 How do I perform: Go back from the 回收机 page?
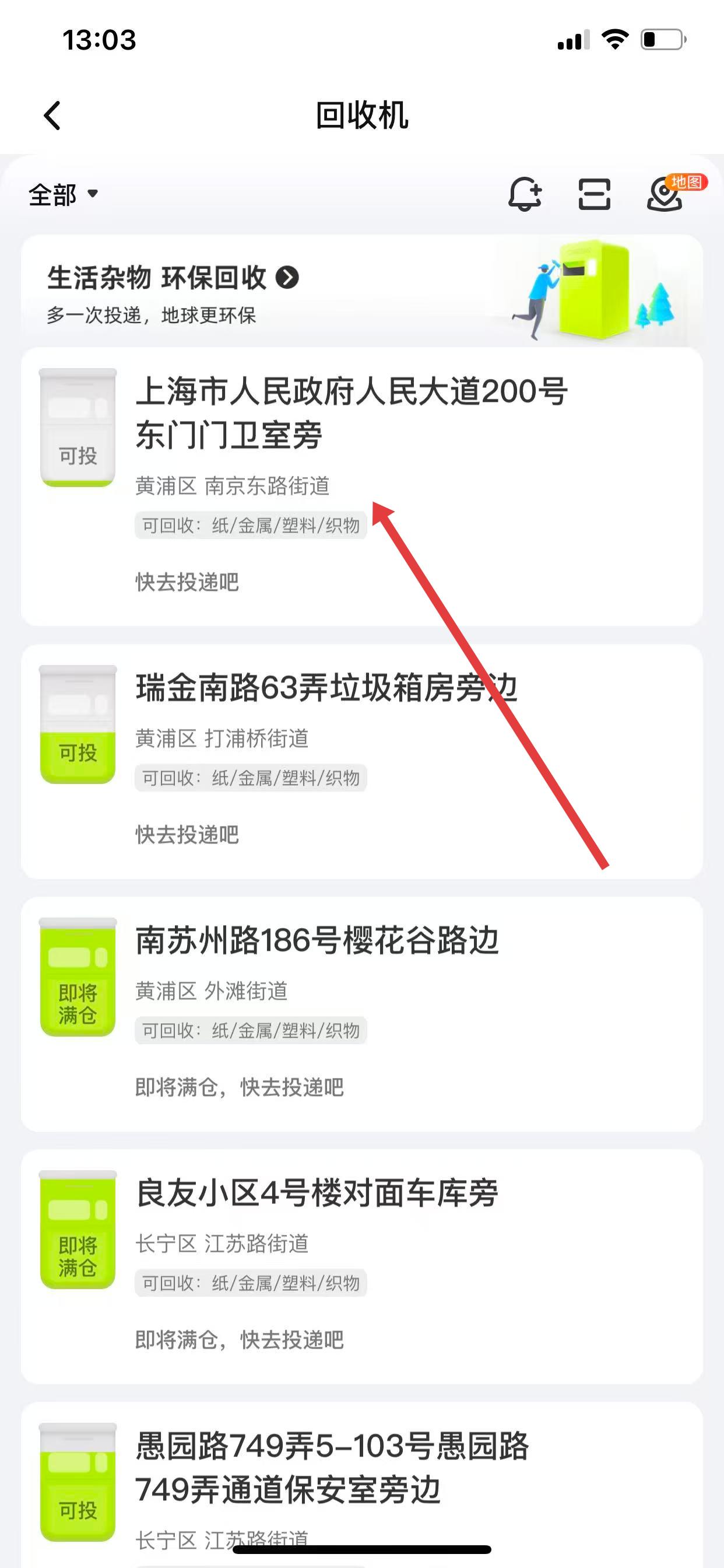coord(53,115)
